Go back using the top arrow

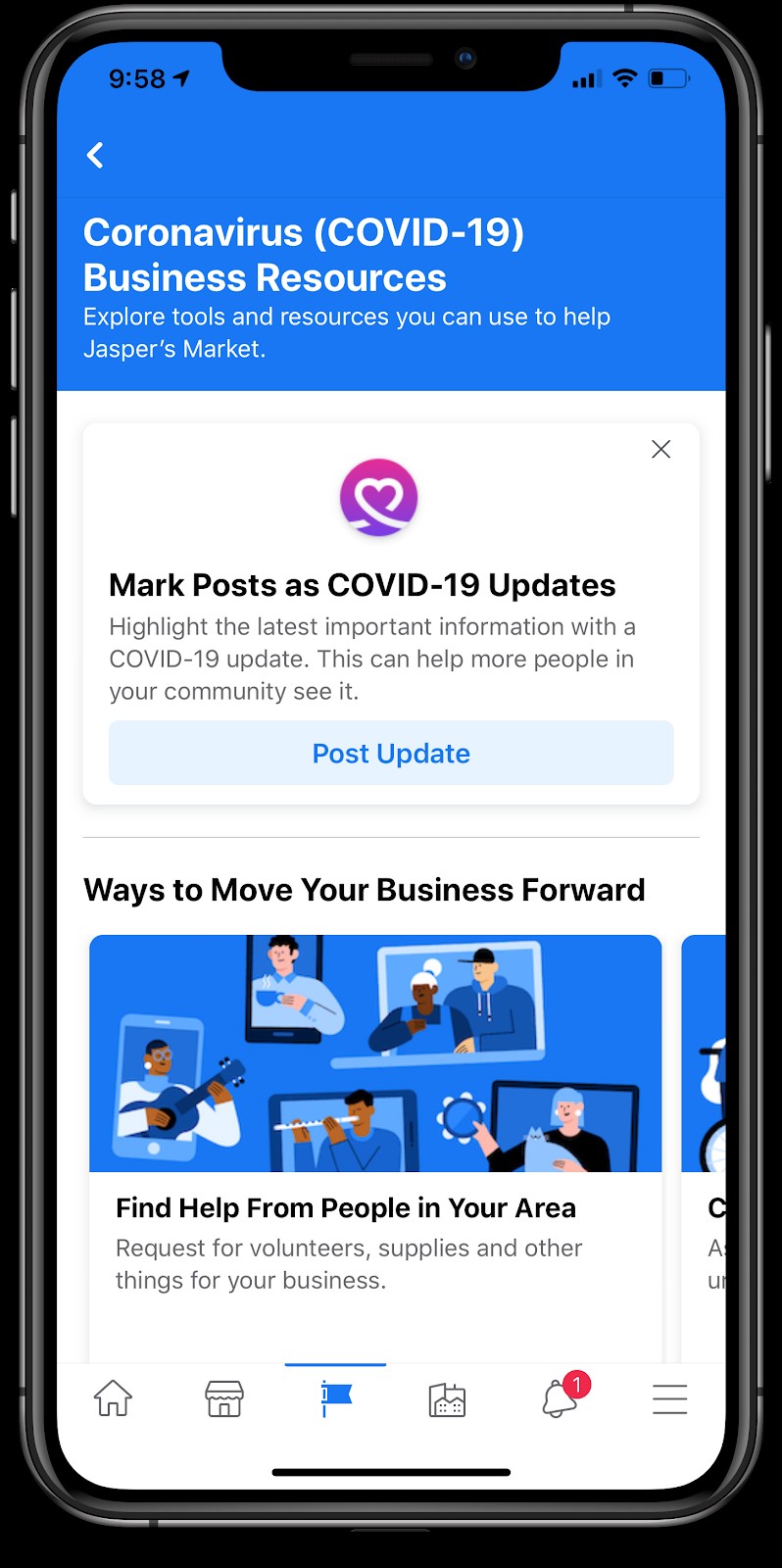[95, 155]
